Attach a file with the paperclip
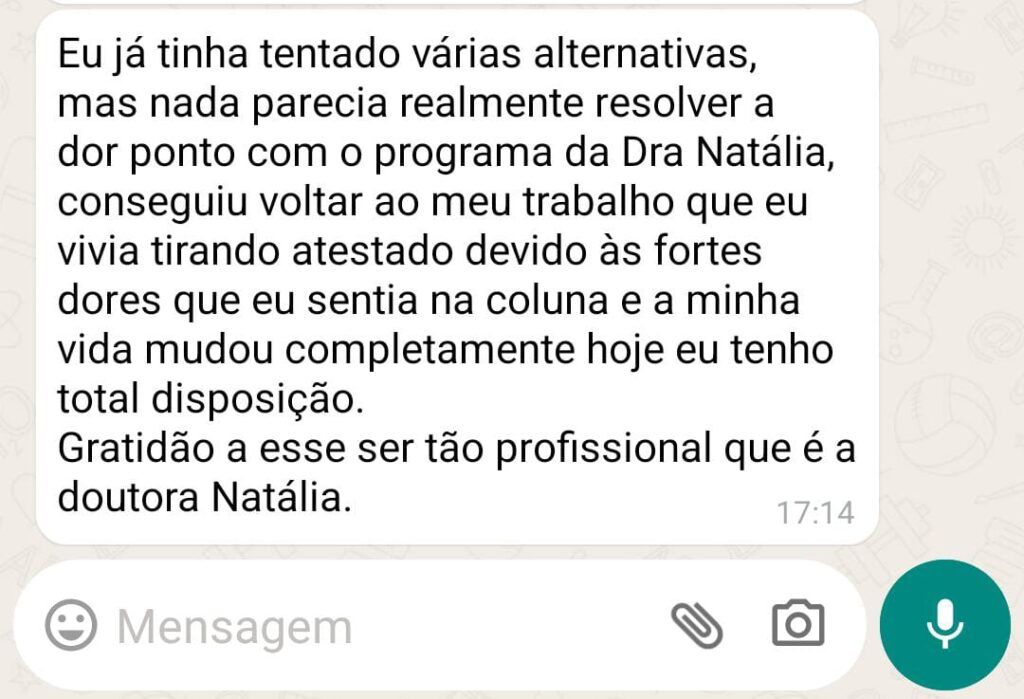This screenshot has width=1024, height=699. pyautogui.click(x=697, y=626)
